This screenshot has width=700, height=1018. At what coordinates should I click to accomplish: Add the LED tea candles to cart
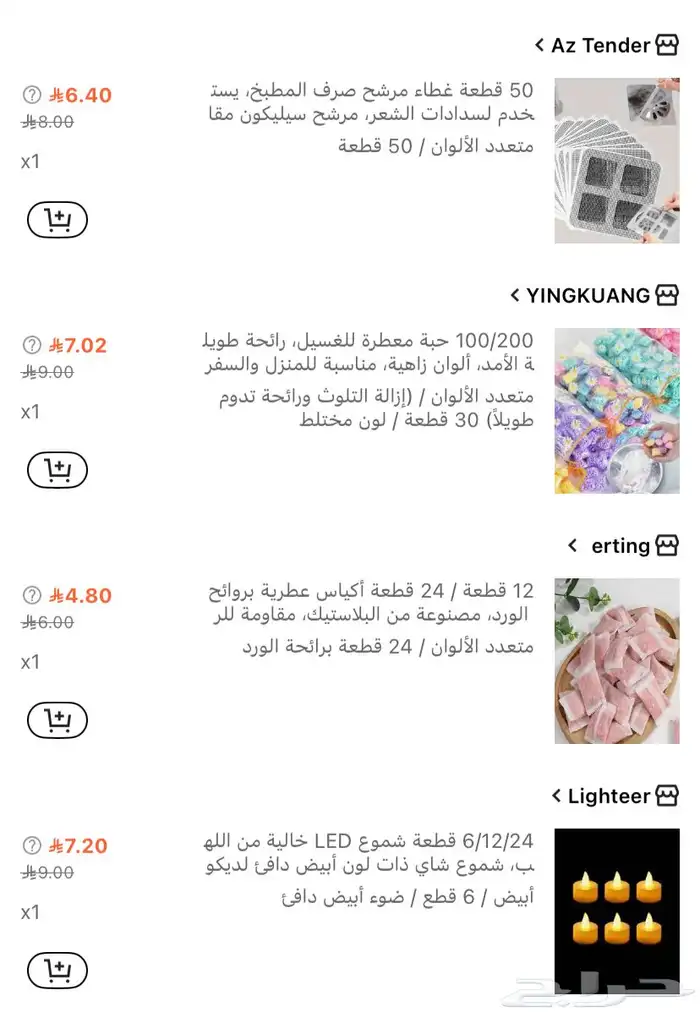tap(57, 970)
